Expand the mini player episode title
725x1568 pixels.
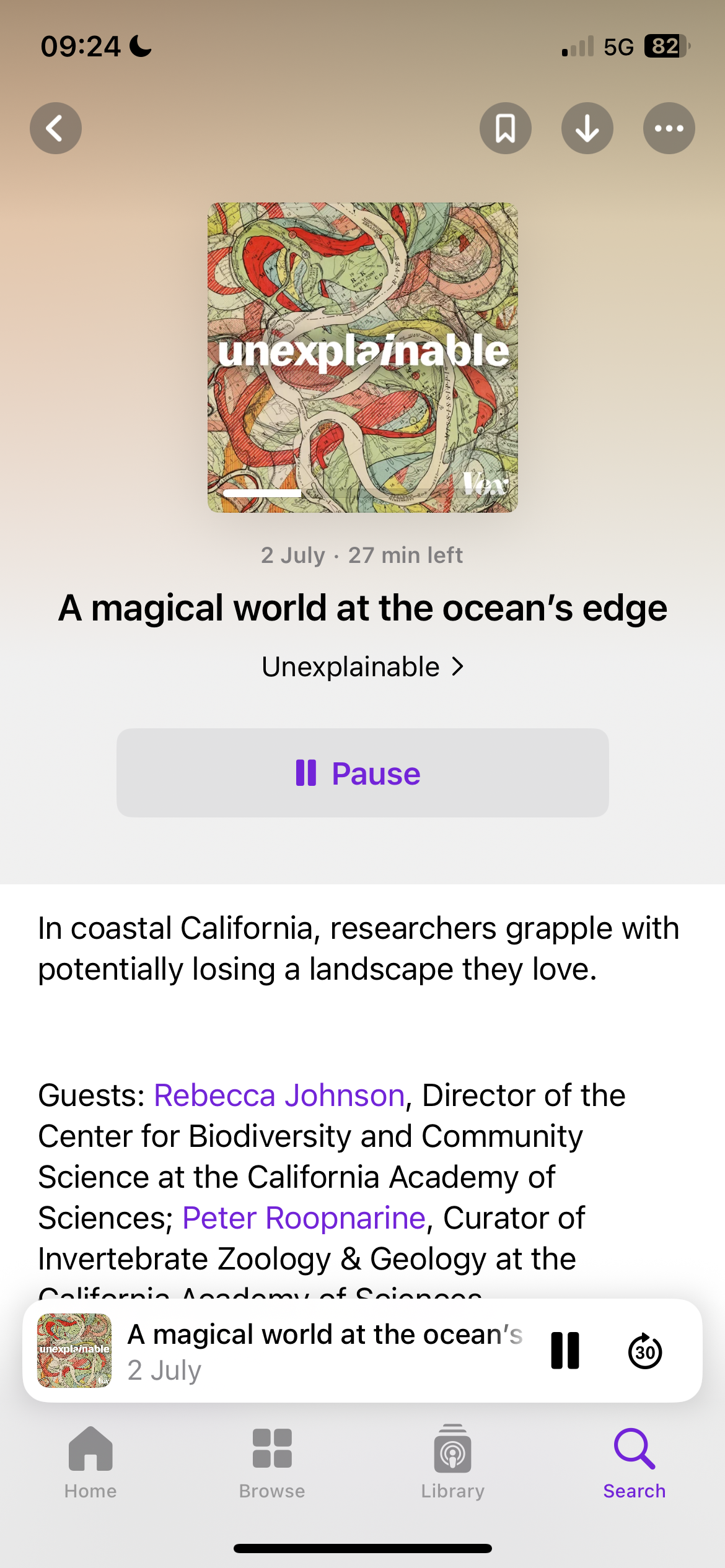click(x=325, y=1335)
